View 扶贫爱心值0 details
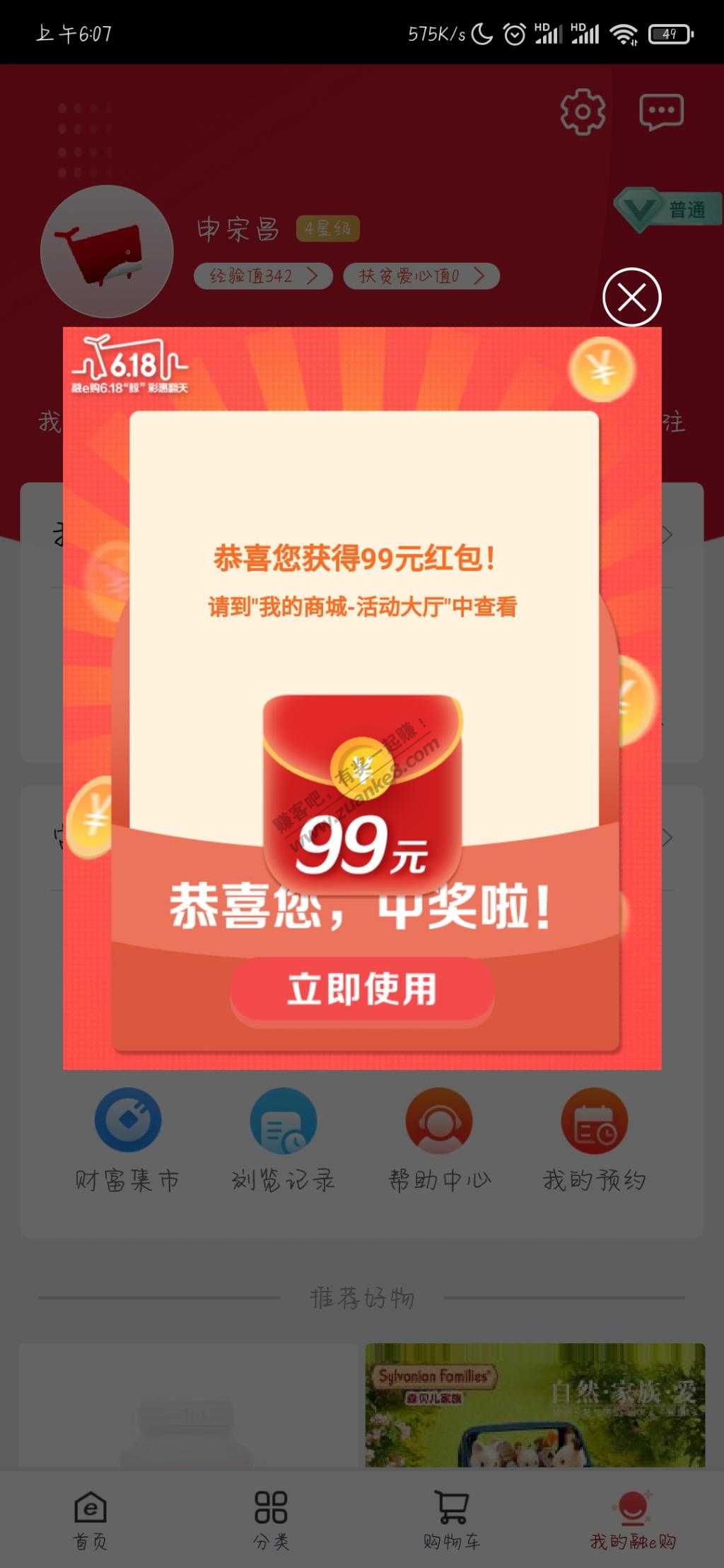 421,276
